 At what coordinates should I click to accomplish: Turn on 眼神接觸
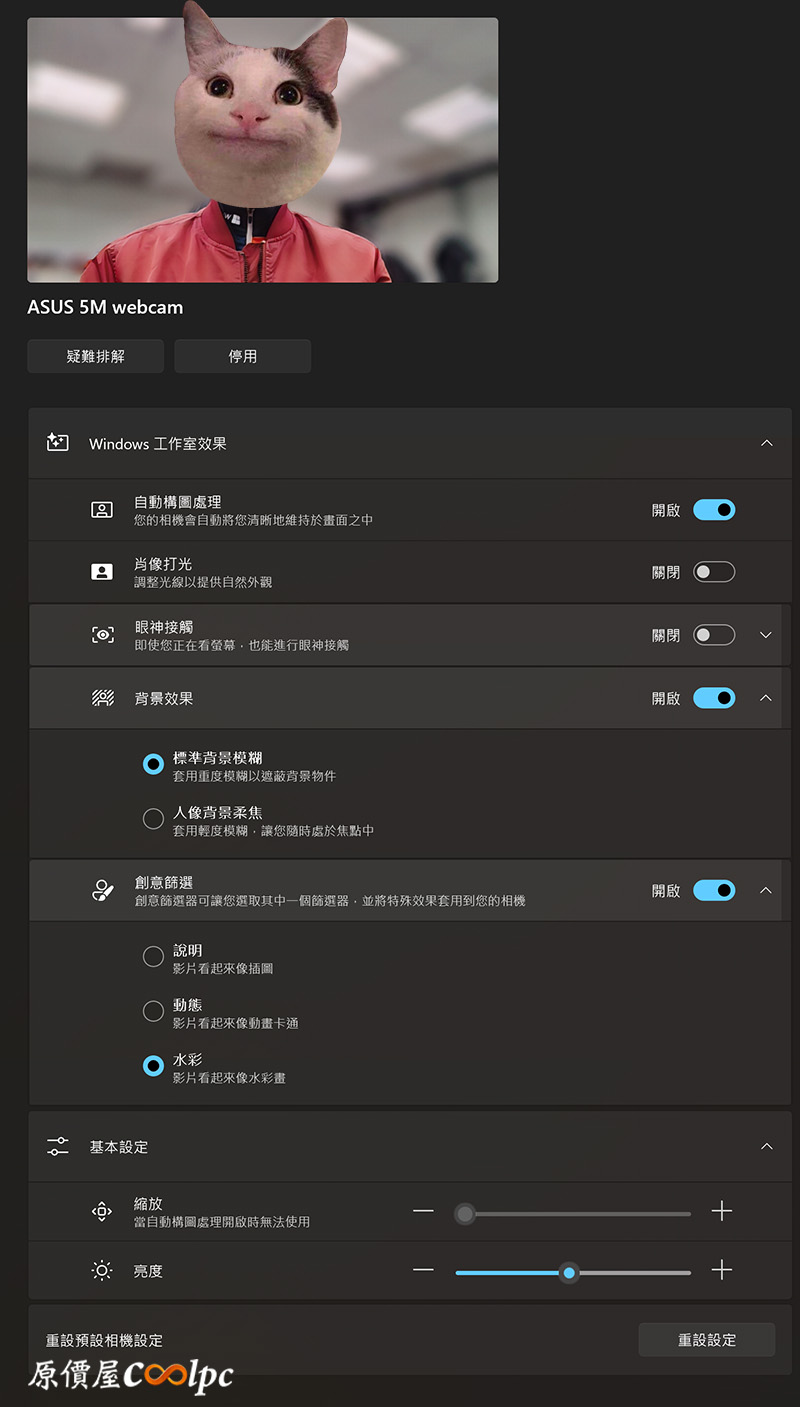714,635
